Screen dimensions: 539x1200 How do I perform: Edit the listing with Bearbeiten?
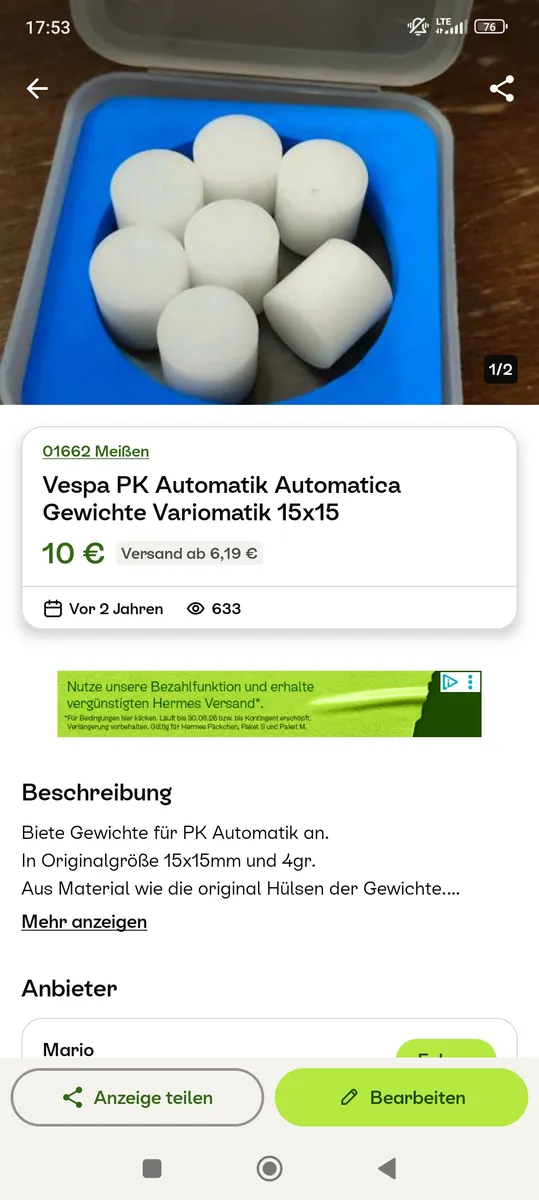[x=401, y=1097]
